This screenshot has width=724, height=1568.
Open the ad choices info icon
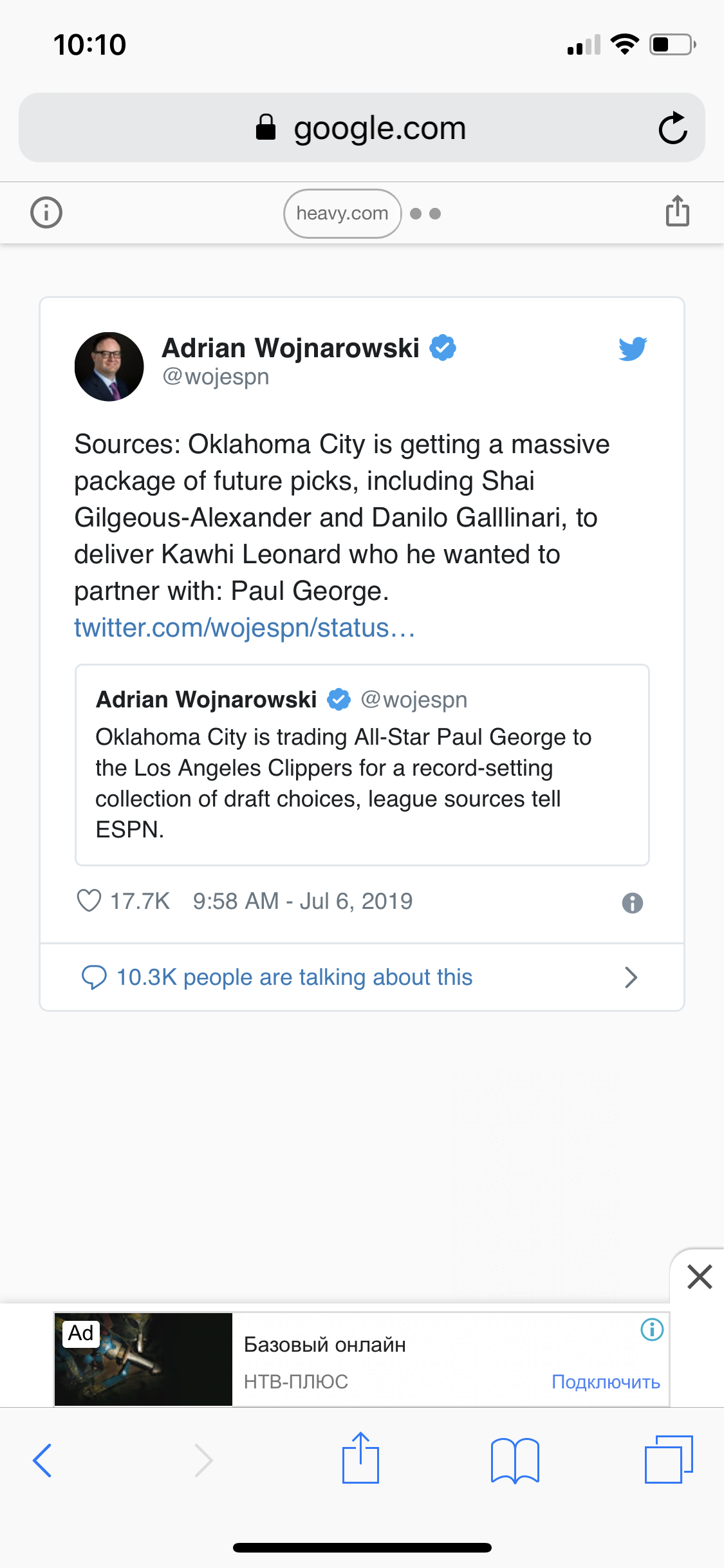click(x=652, y=1329)
